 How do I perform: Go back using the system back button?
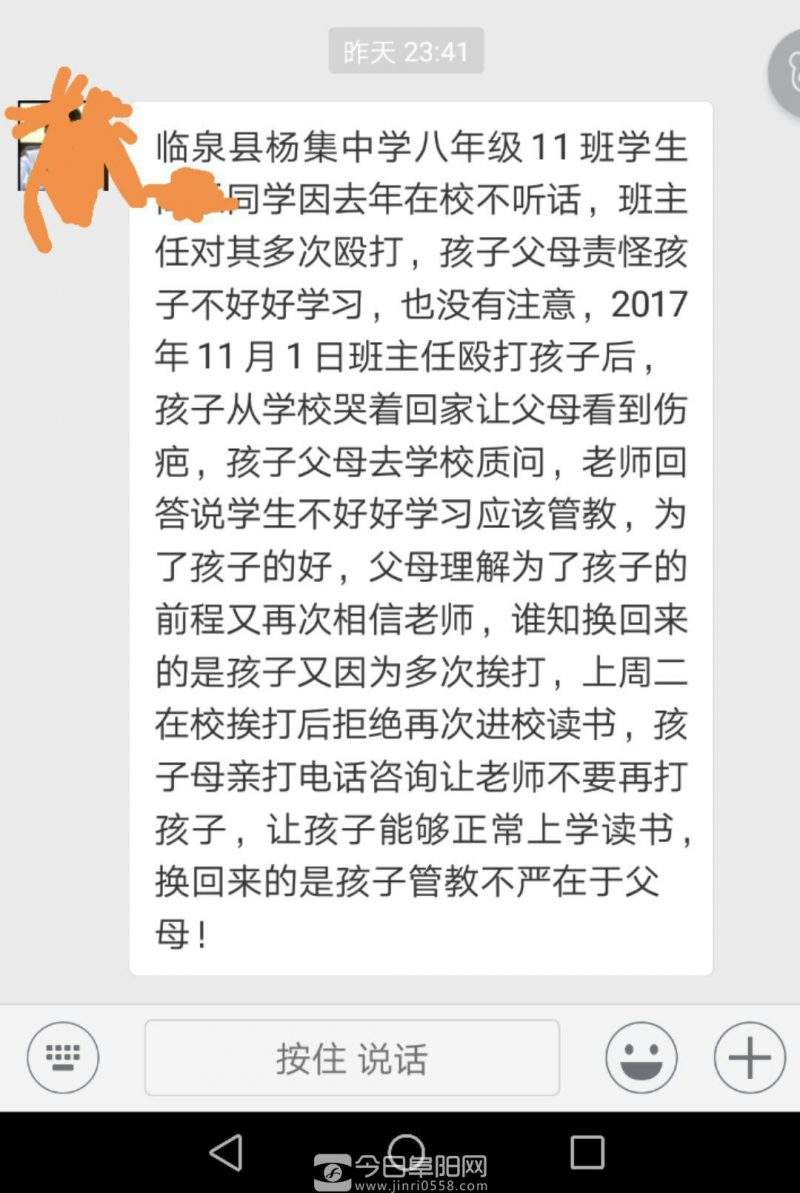pyautogui.click(x=226, y=1152)
